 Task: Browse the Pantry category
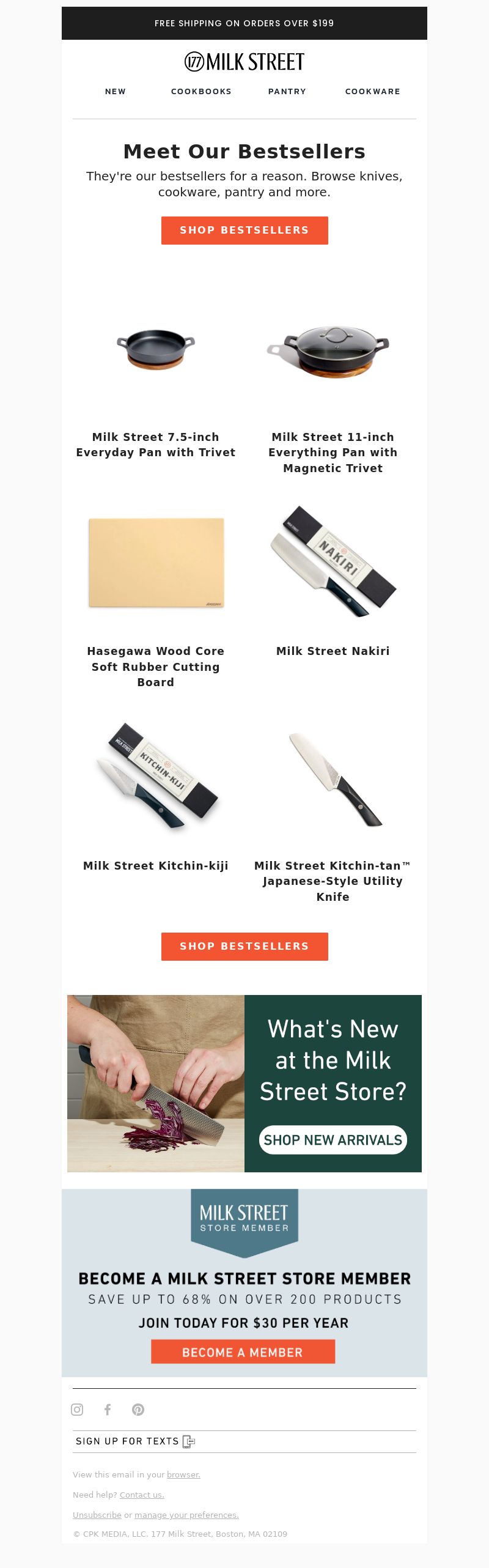[287, 92]
